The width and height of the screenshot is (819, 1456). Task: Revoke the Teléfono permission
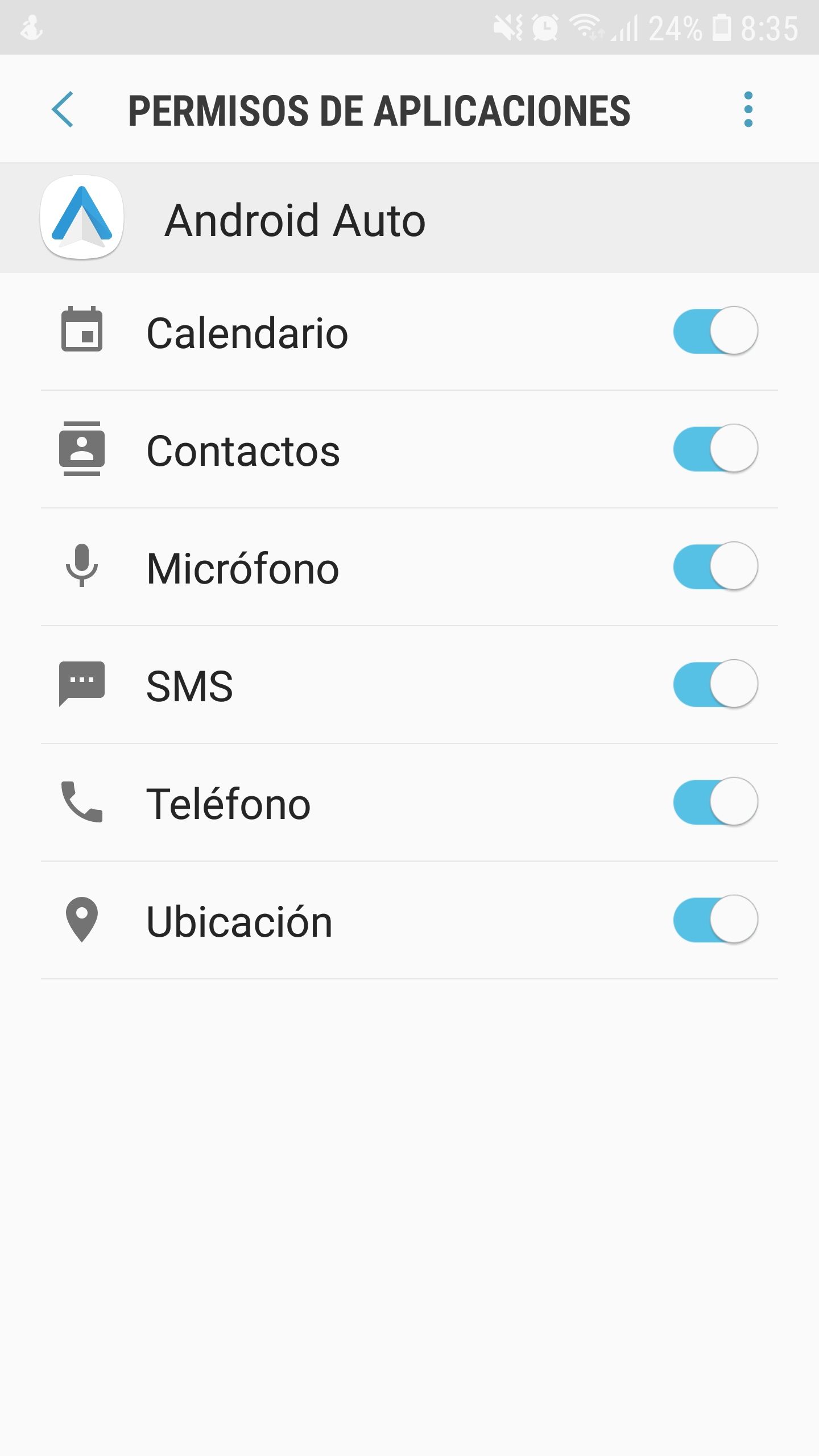(715, 802)
